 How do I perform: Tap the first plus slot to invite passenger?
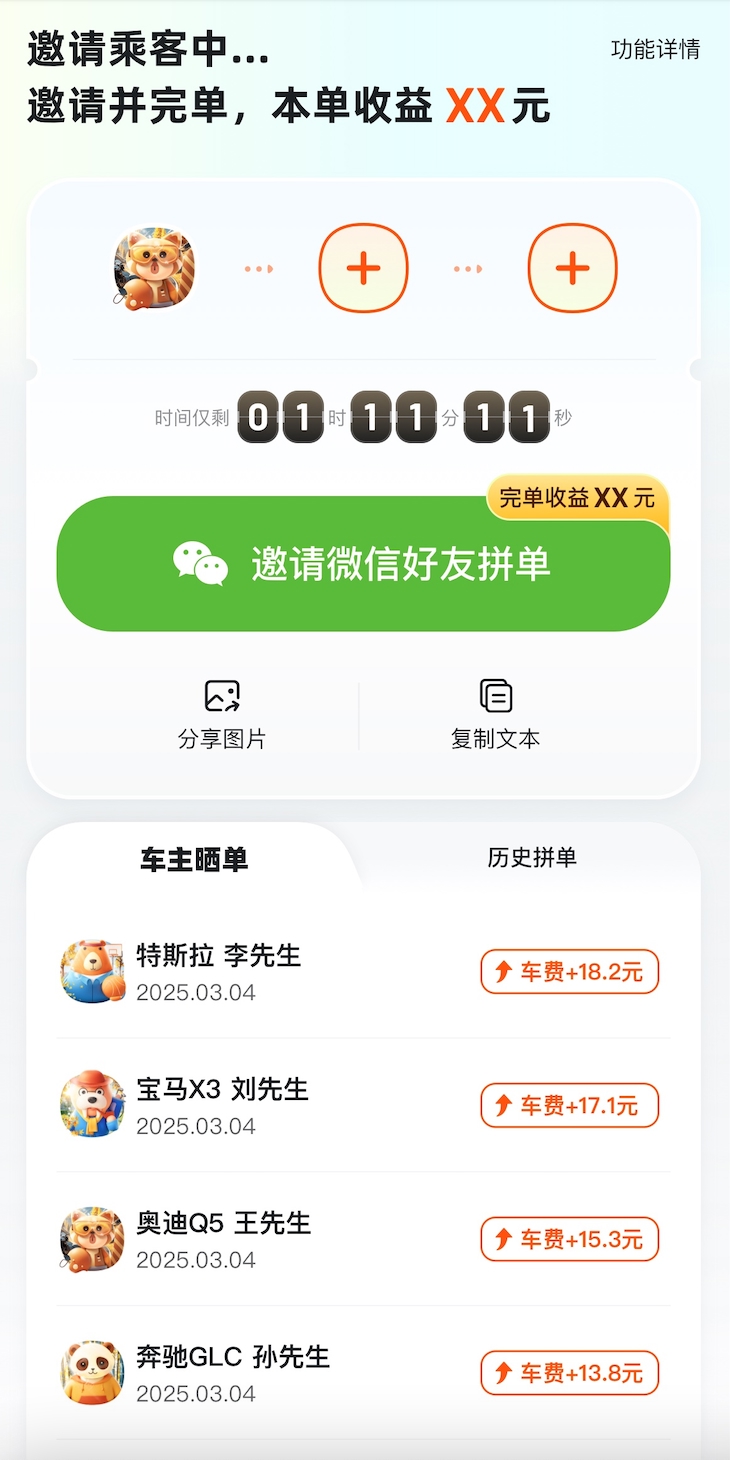click(363, 268)
